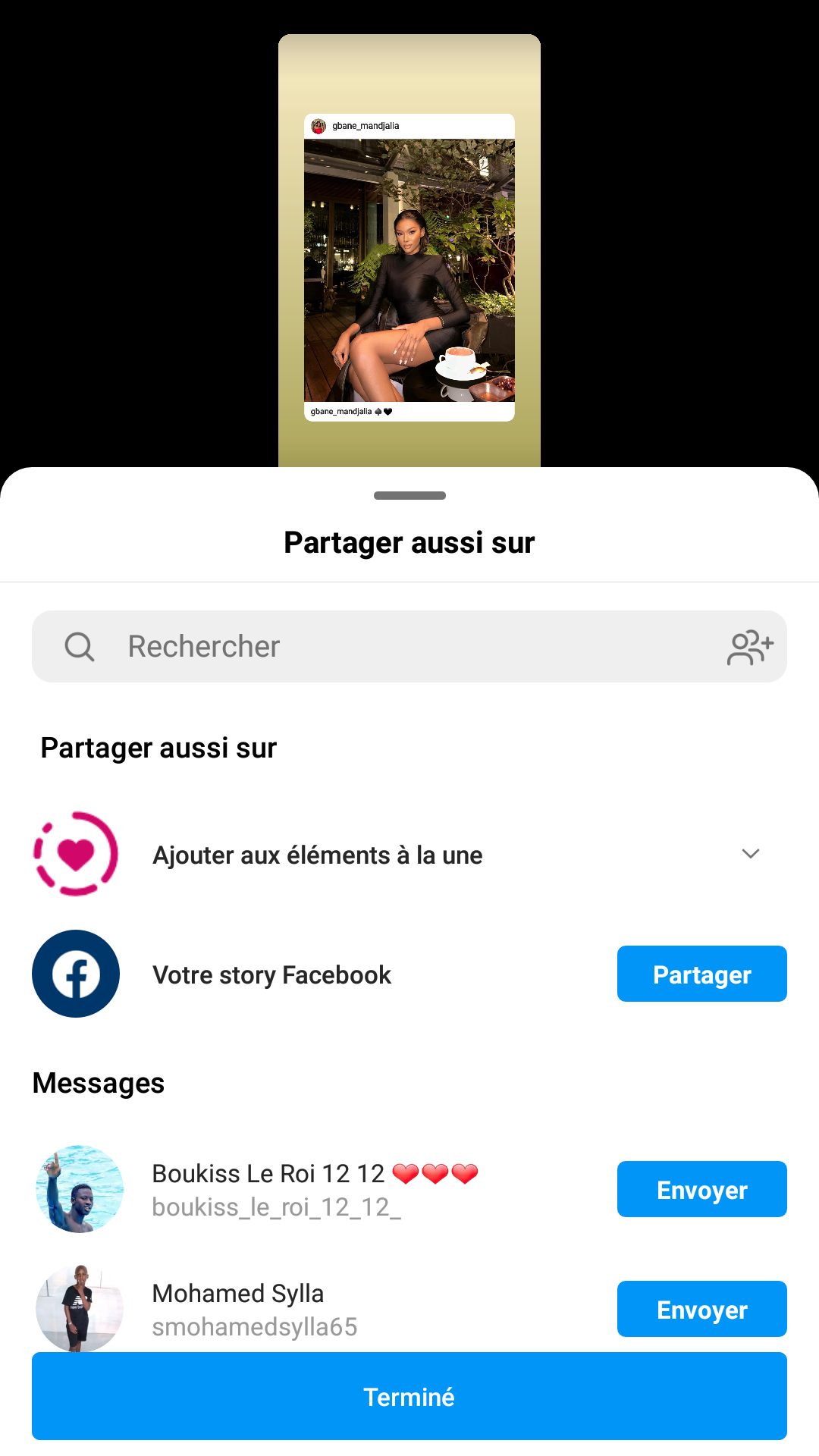Send story to Mohamed Sylla

point(701,1310)
